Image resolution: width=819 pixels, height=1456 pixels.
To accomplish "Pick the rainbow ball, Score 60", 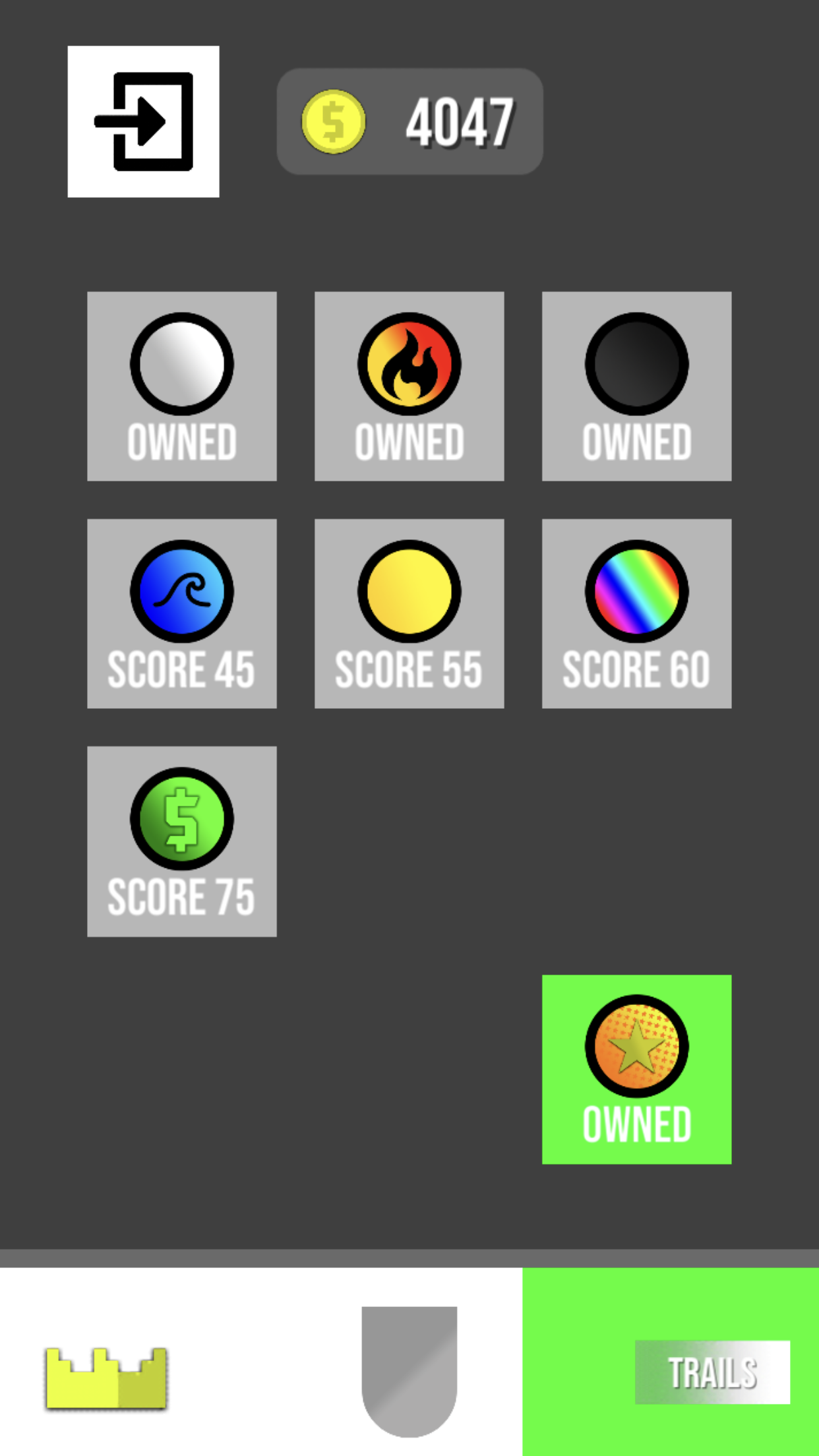I will [637, 614].
